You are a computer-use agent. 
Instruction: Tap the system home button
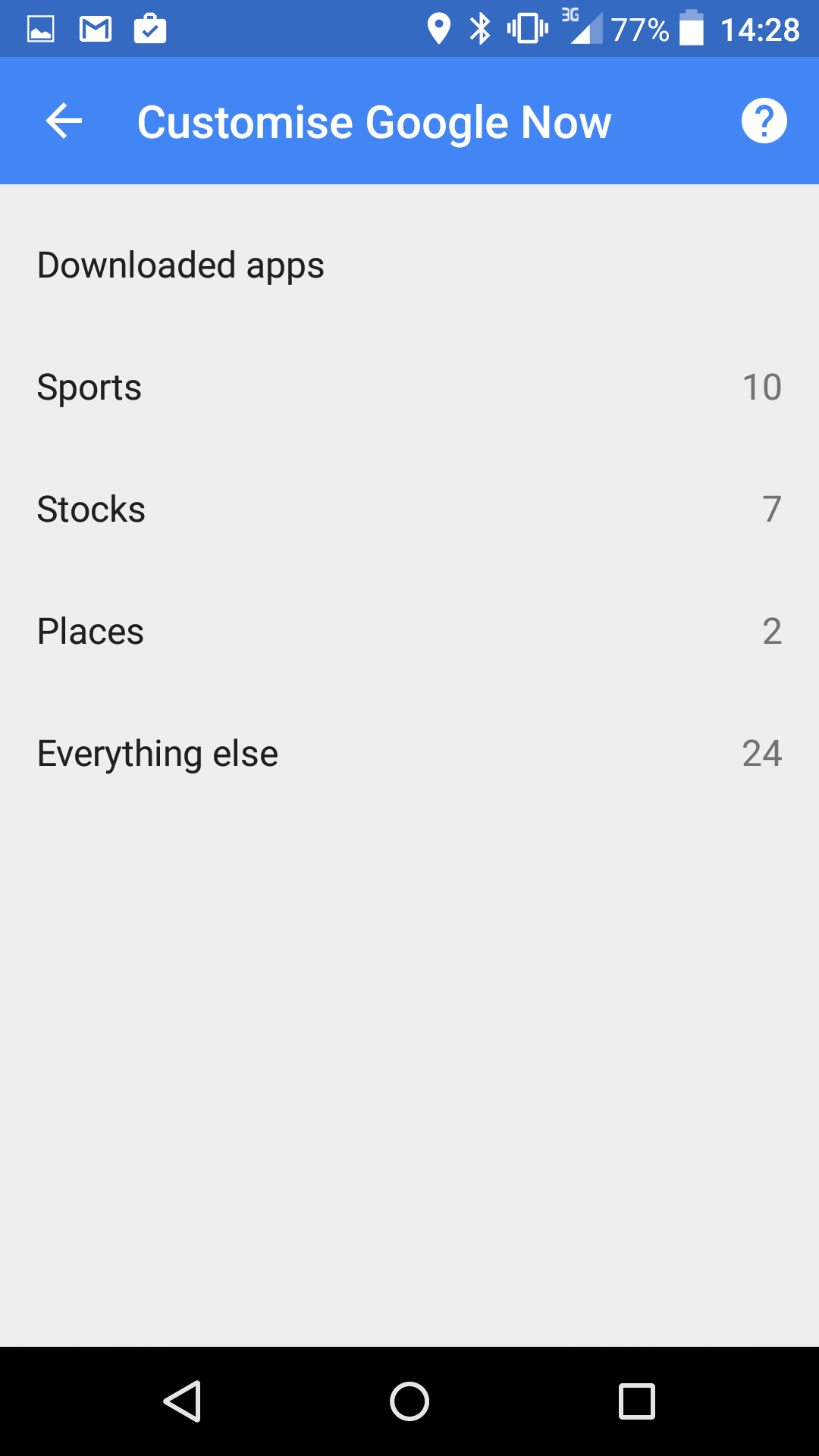point(409,1401)
